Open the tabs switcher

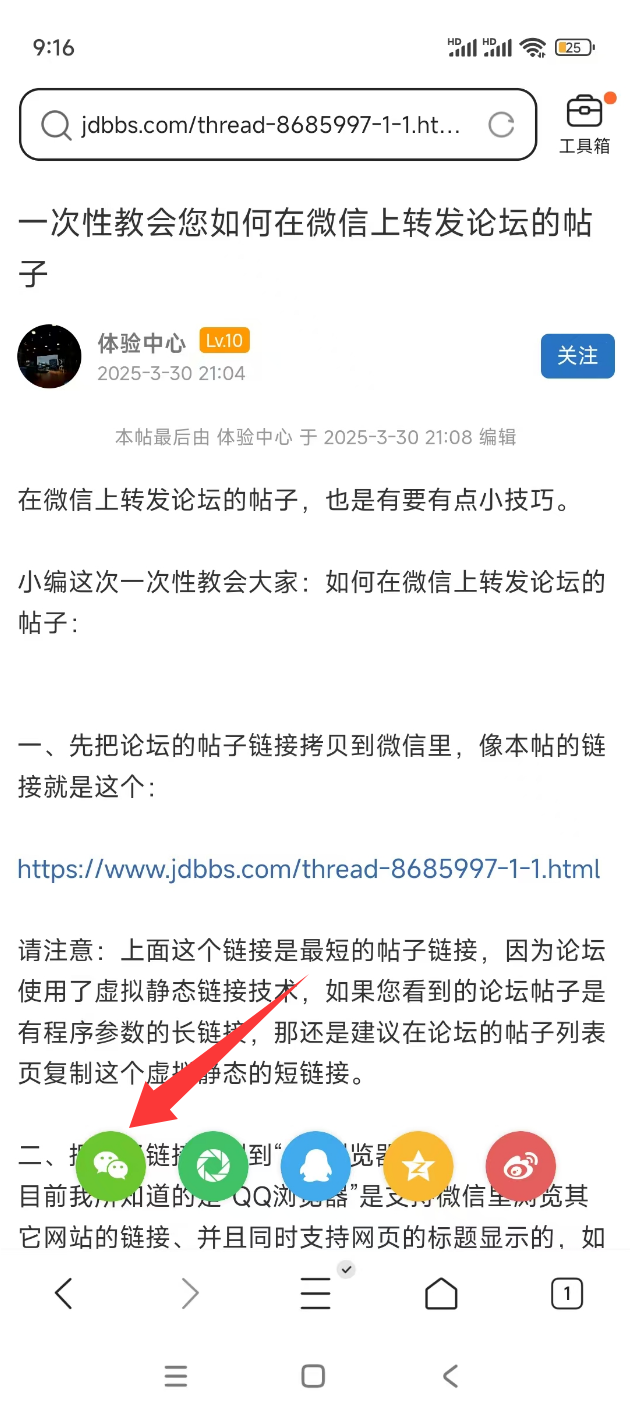tap(567, 1294)
